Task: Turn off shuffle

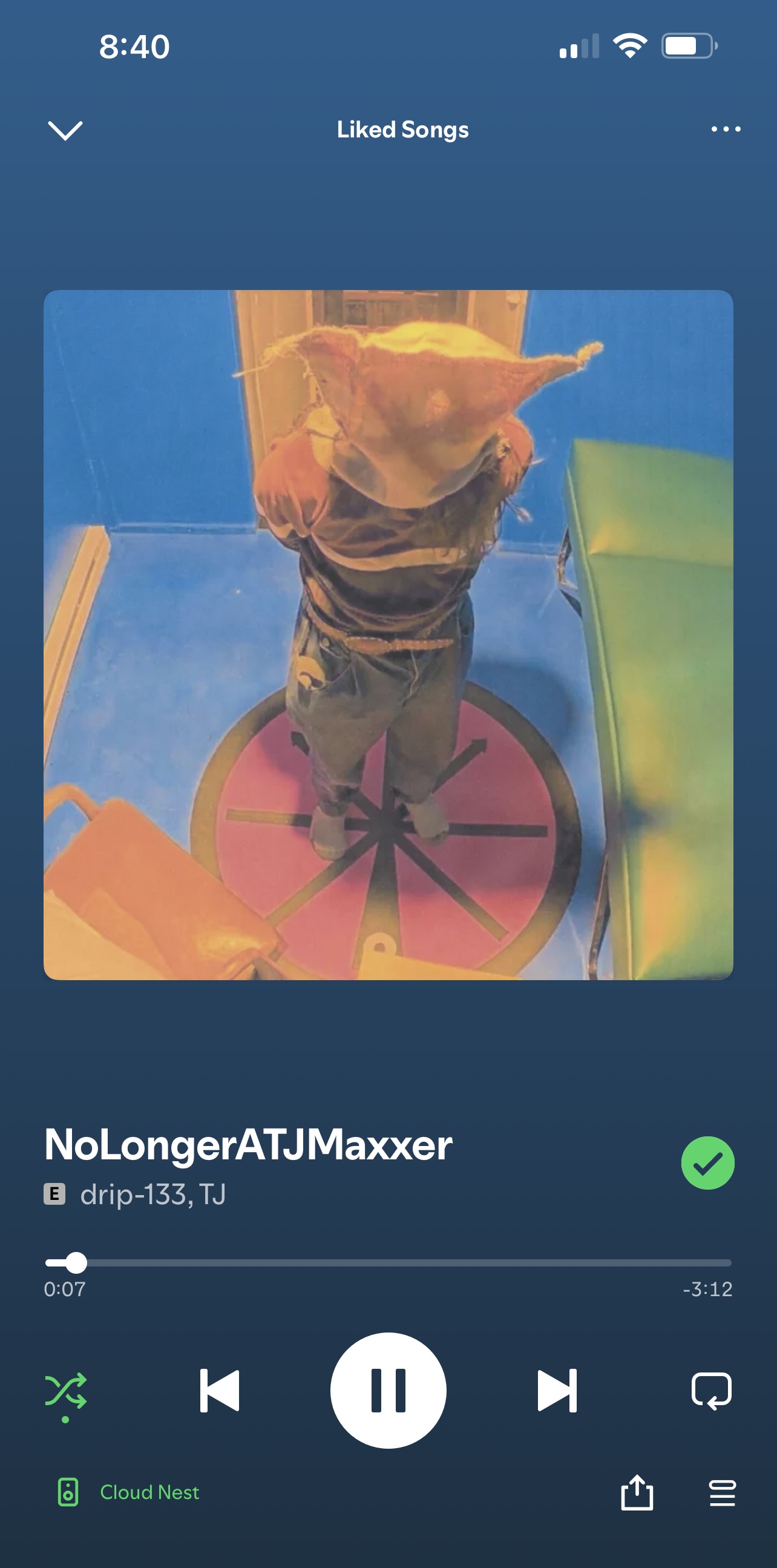Action: pyautogui.click(x=66, y=1390)
